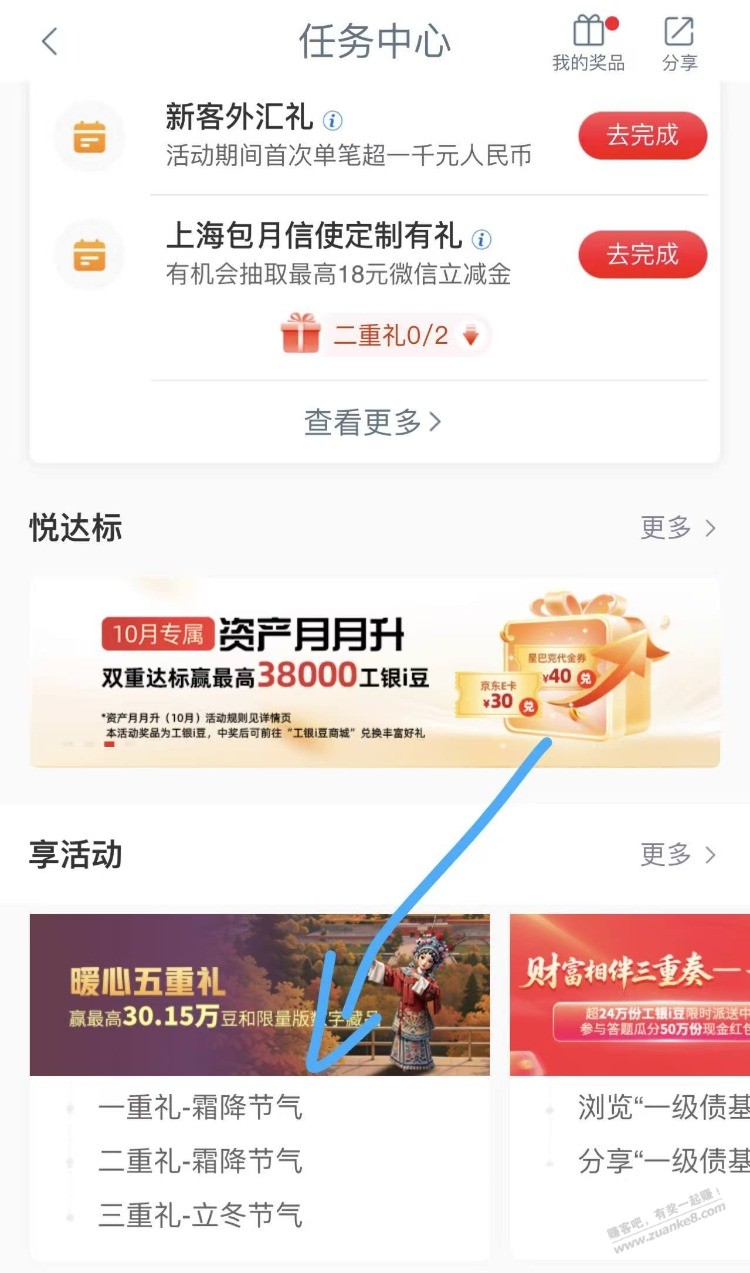Open the 资产月月升 banner
Viewport: 750px width, 1273px height.
pyautogui.click(x=374, y=672)
